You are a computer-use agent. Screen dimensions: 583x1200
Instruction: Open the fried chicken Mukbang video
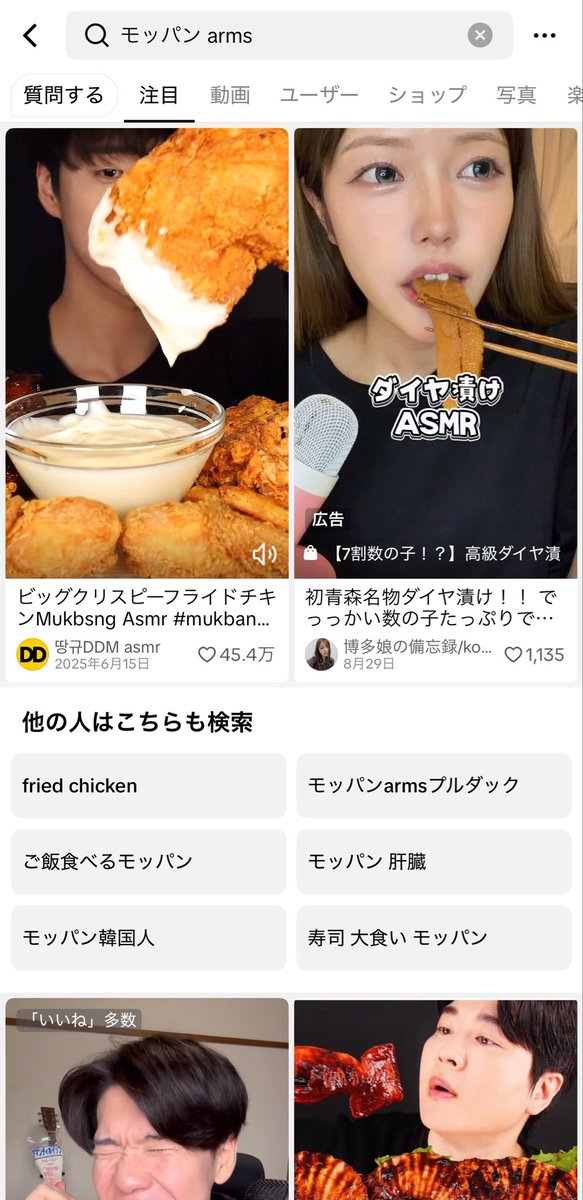[x=147, y=353]
